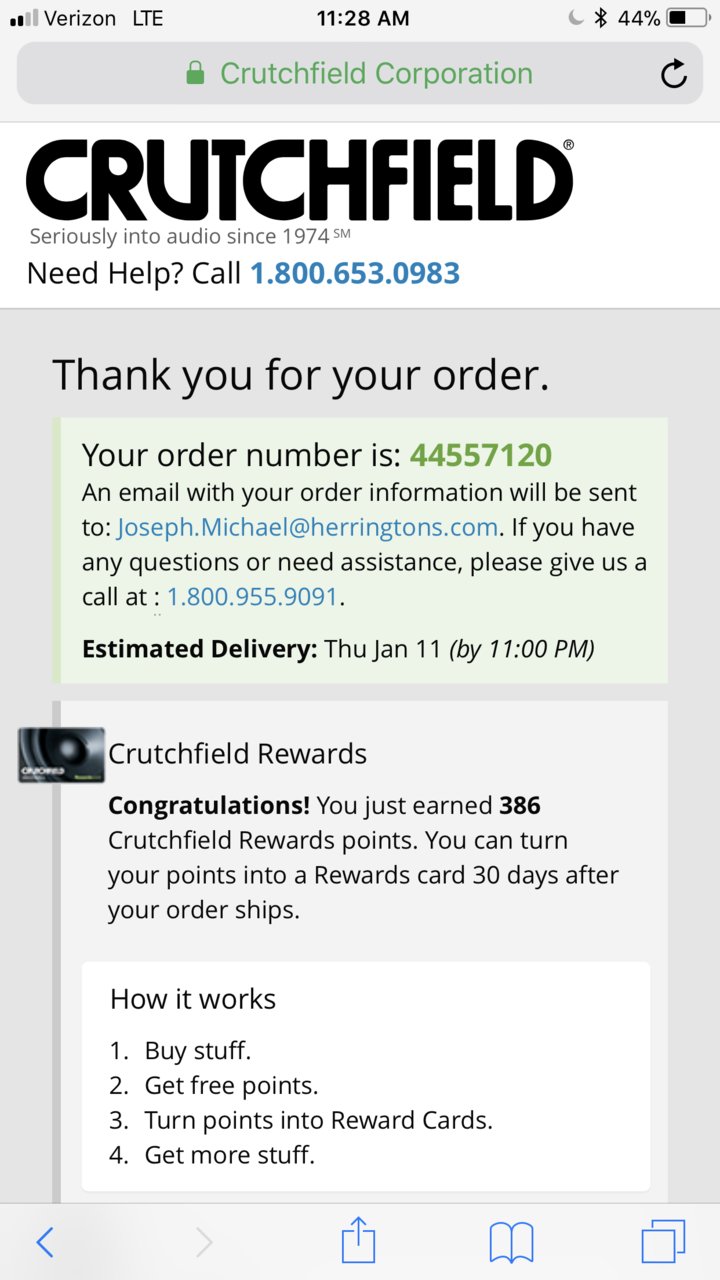Show all open Safari tabs

pyautogui.click(x=663, y=1242)
